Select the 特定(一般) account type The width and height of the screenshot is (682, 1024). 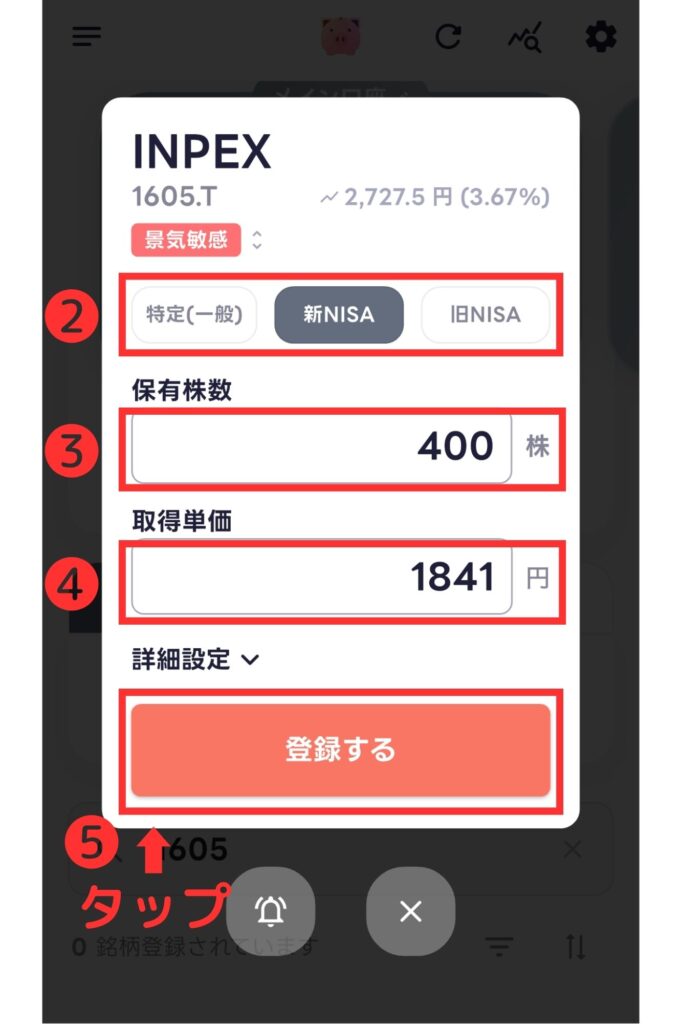coord(195,315)
